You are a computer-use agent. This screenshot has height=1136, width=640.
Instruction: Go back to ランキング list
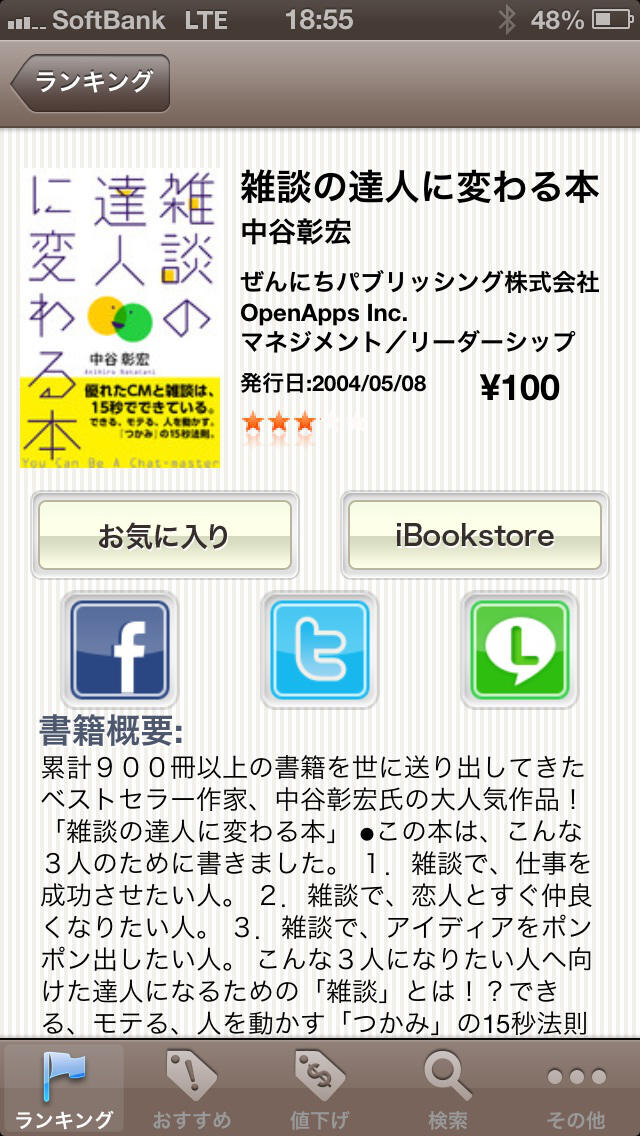[x=92, y=83]
